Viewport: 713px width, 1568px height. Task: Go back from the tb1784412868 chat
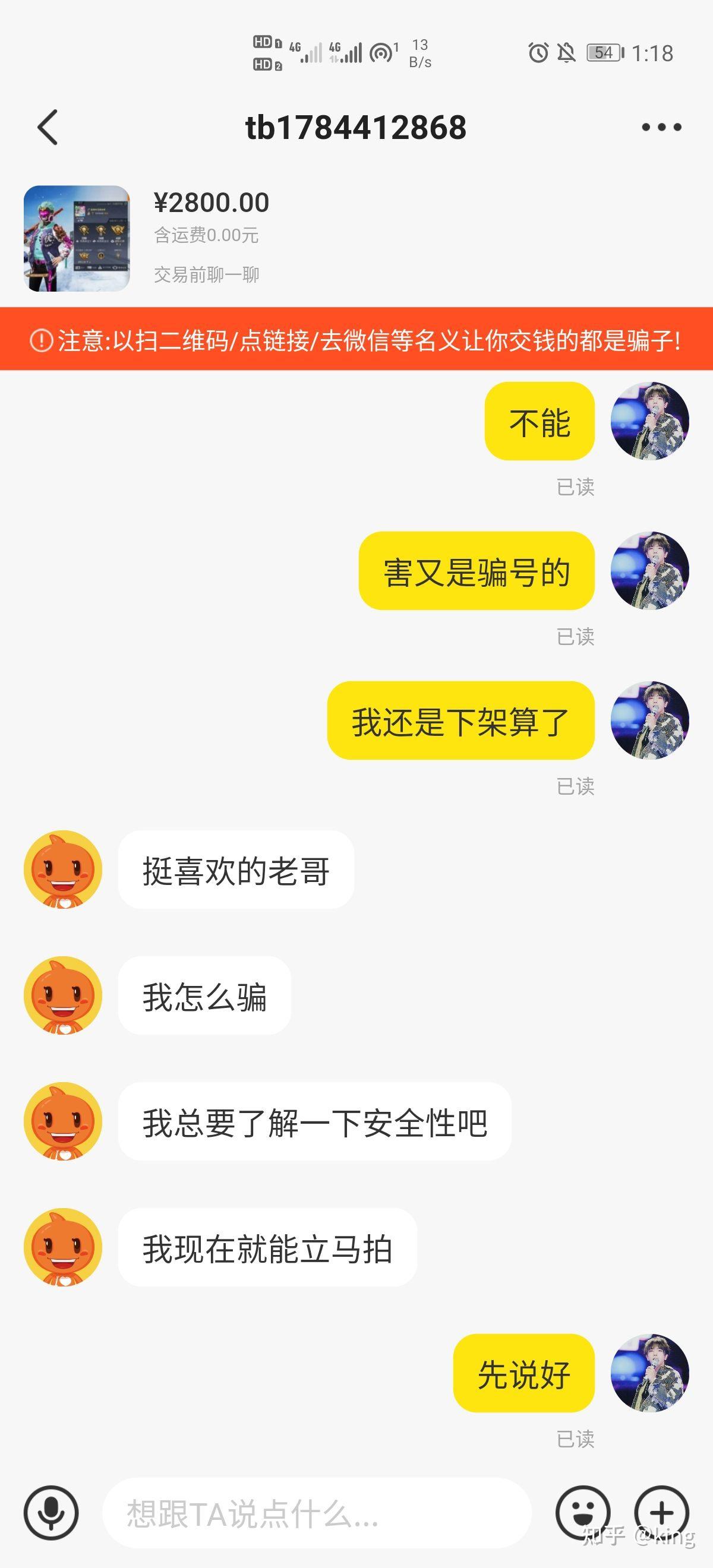coord(48,127)
